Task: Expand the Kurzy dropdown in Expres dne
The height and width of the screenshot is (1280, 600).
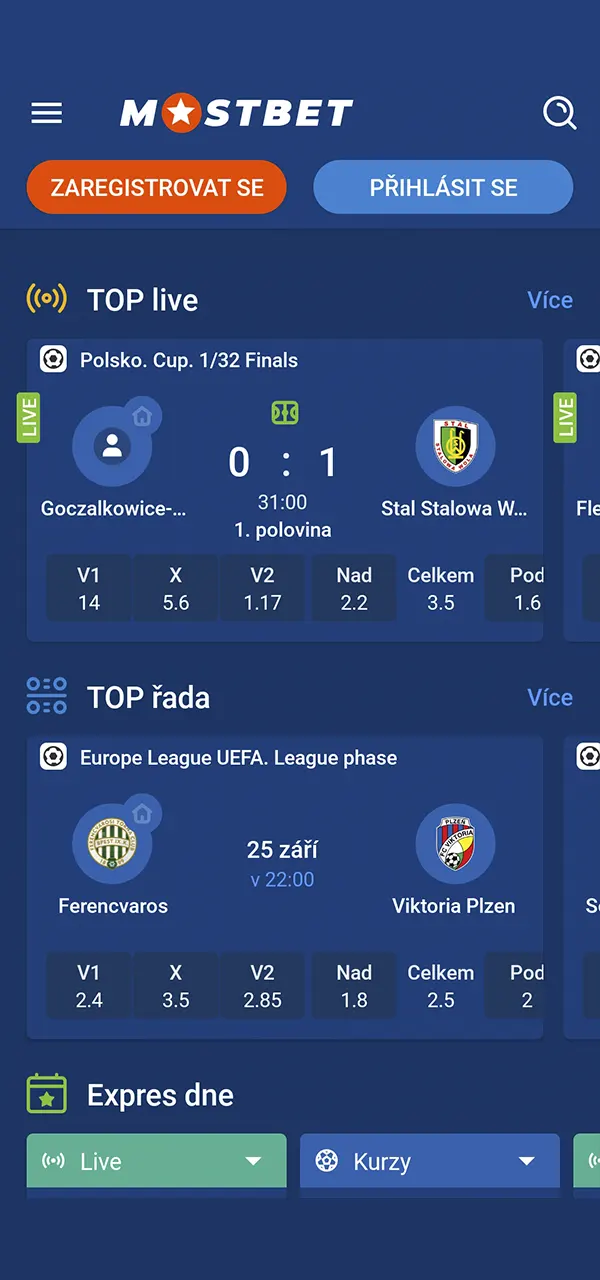Action: pyautogui.click(x=429, y=1161)
